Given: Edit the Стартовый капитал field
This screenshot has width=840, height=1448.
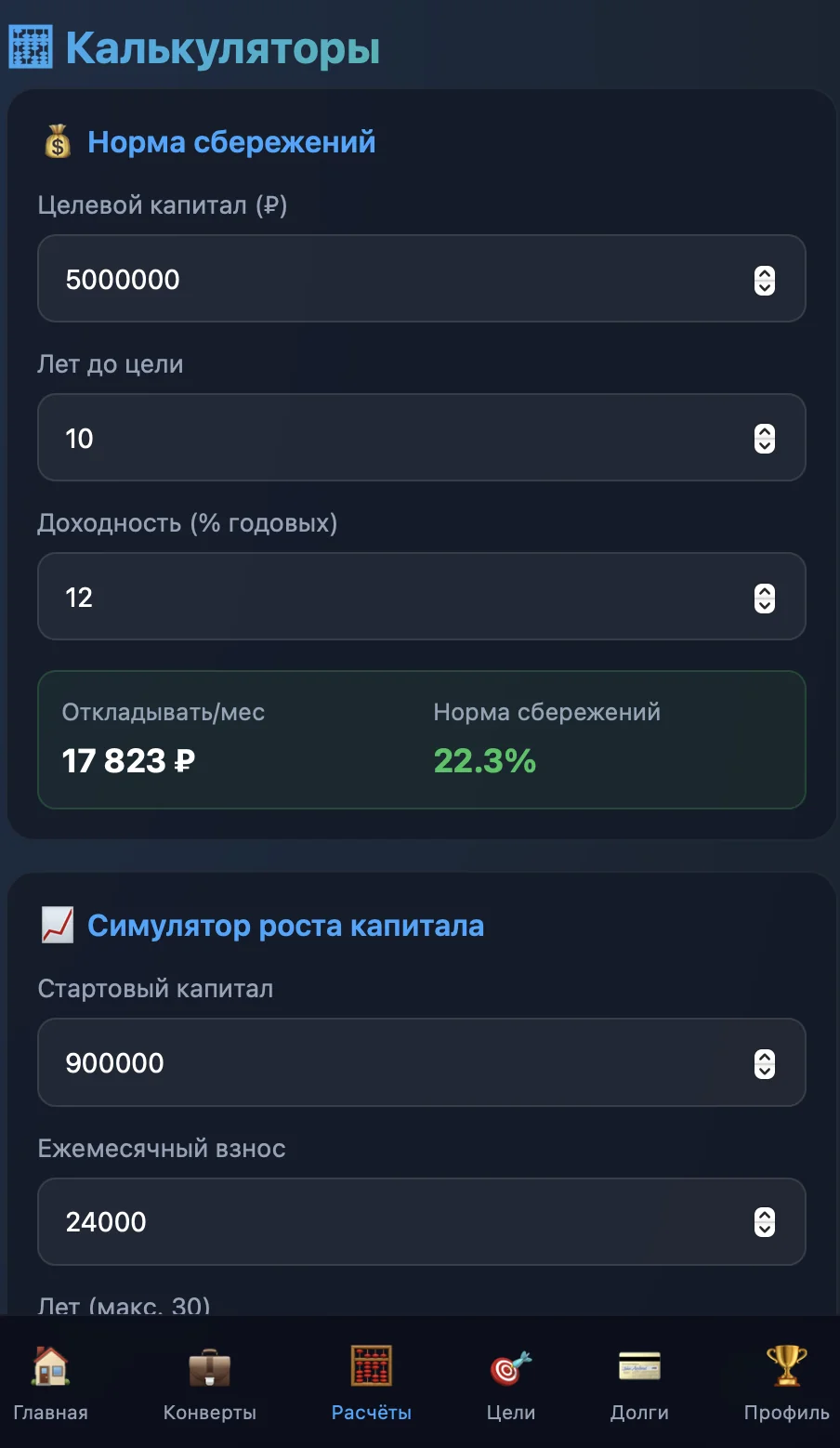Looking at the screenshot, I should tap(421, 1062).
